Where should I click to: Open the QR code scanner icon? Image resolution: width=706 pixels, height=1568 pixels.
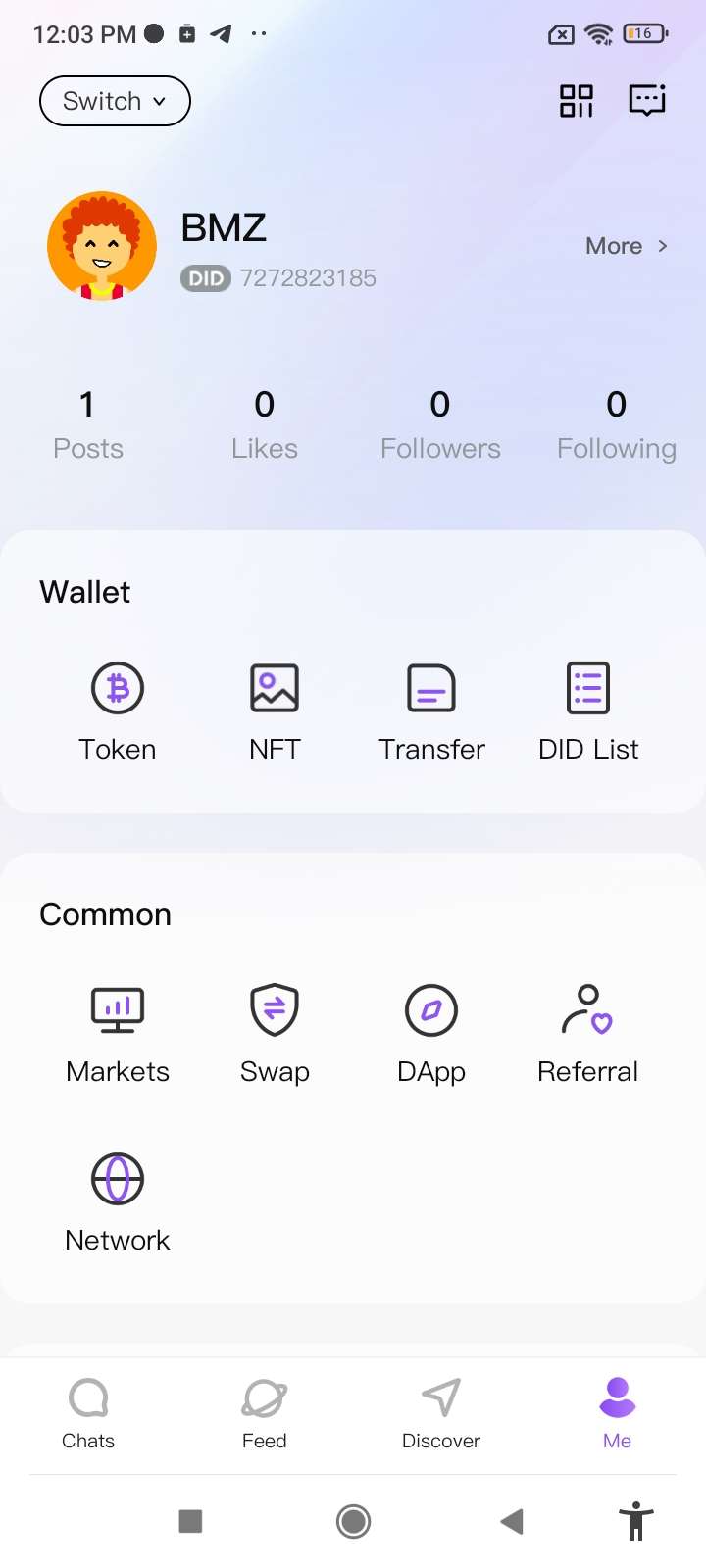coord(577,101)
